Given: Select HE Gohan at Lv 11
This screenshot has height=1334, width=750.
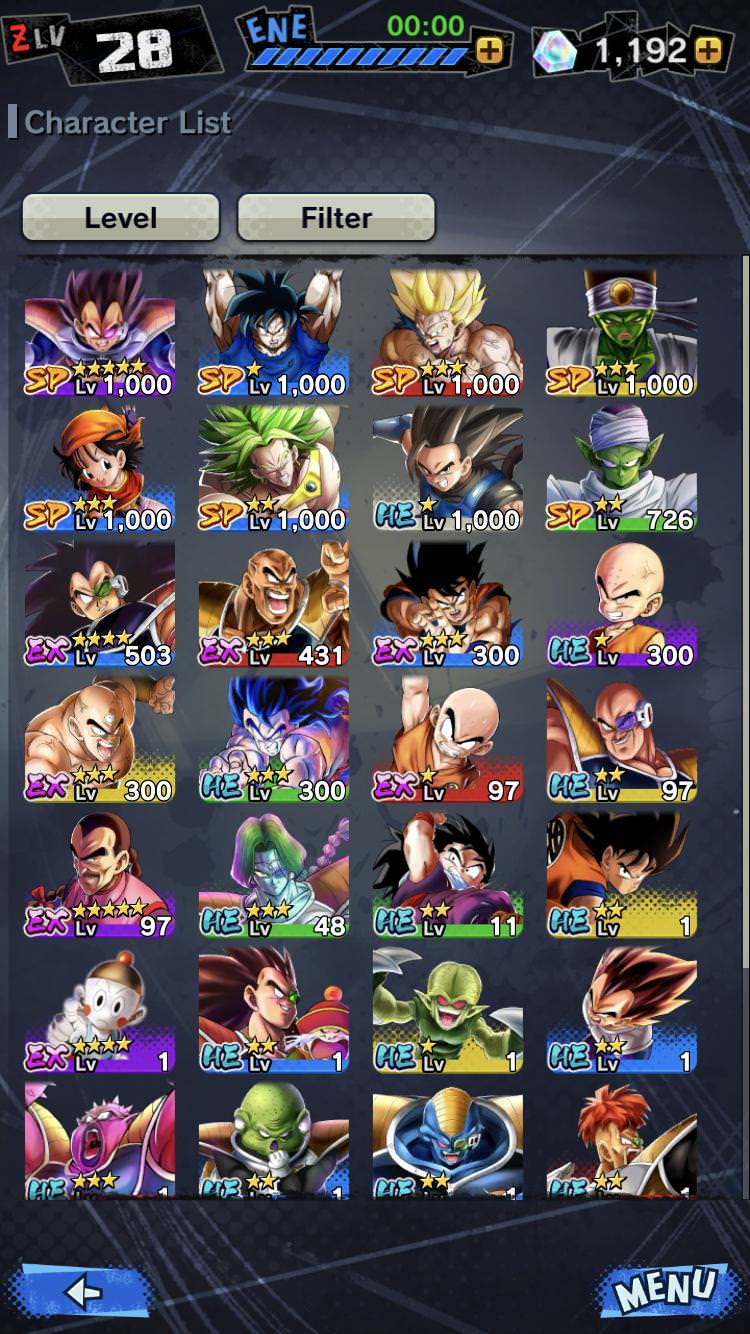Looking at the screenshot, I should click(x=448, y=875).
